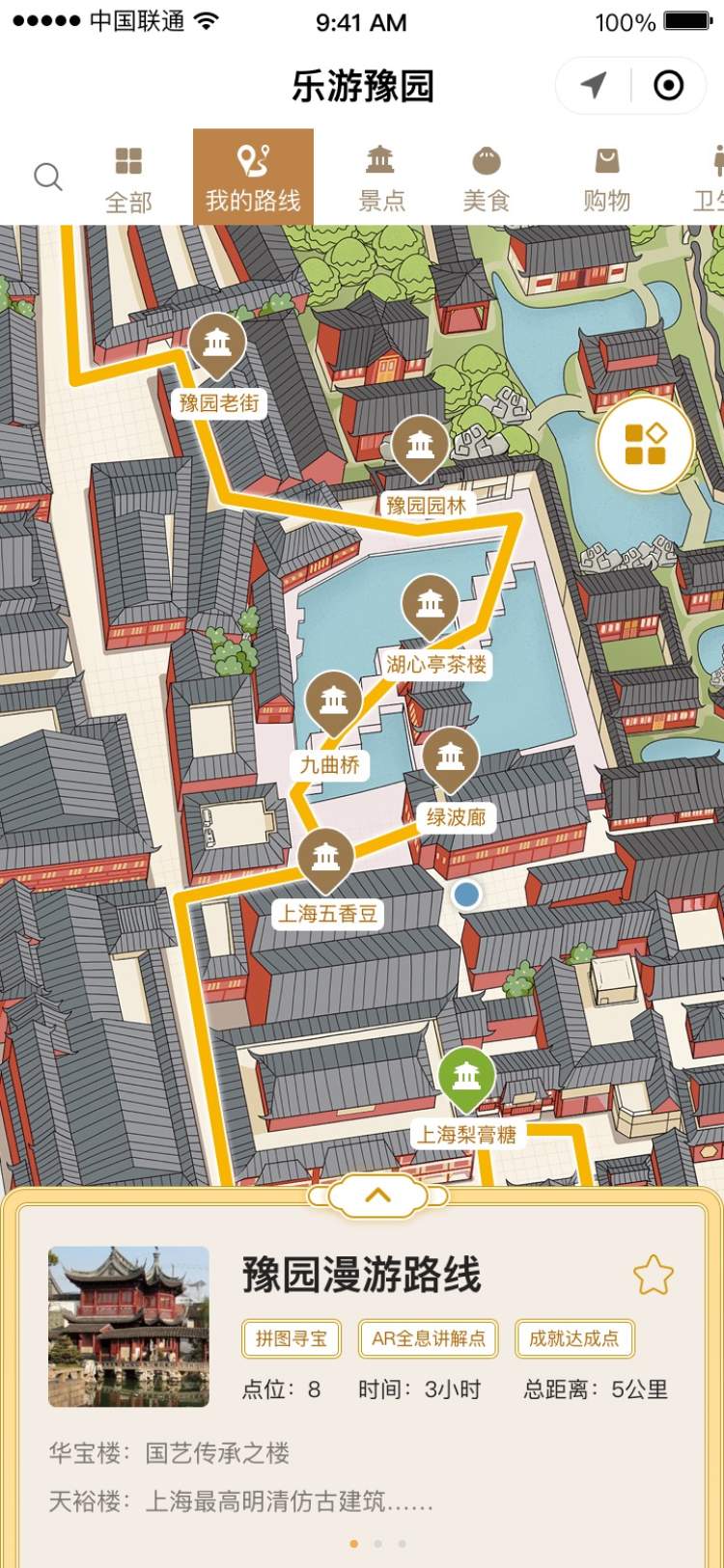This screenshot has height=1568, width=724.
Task: Open the floating grid menu button
Action: [645, 444]
